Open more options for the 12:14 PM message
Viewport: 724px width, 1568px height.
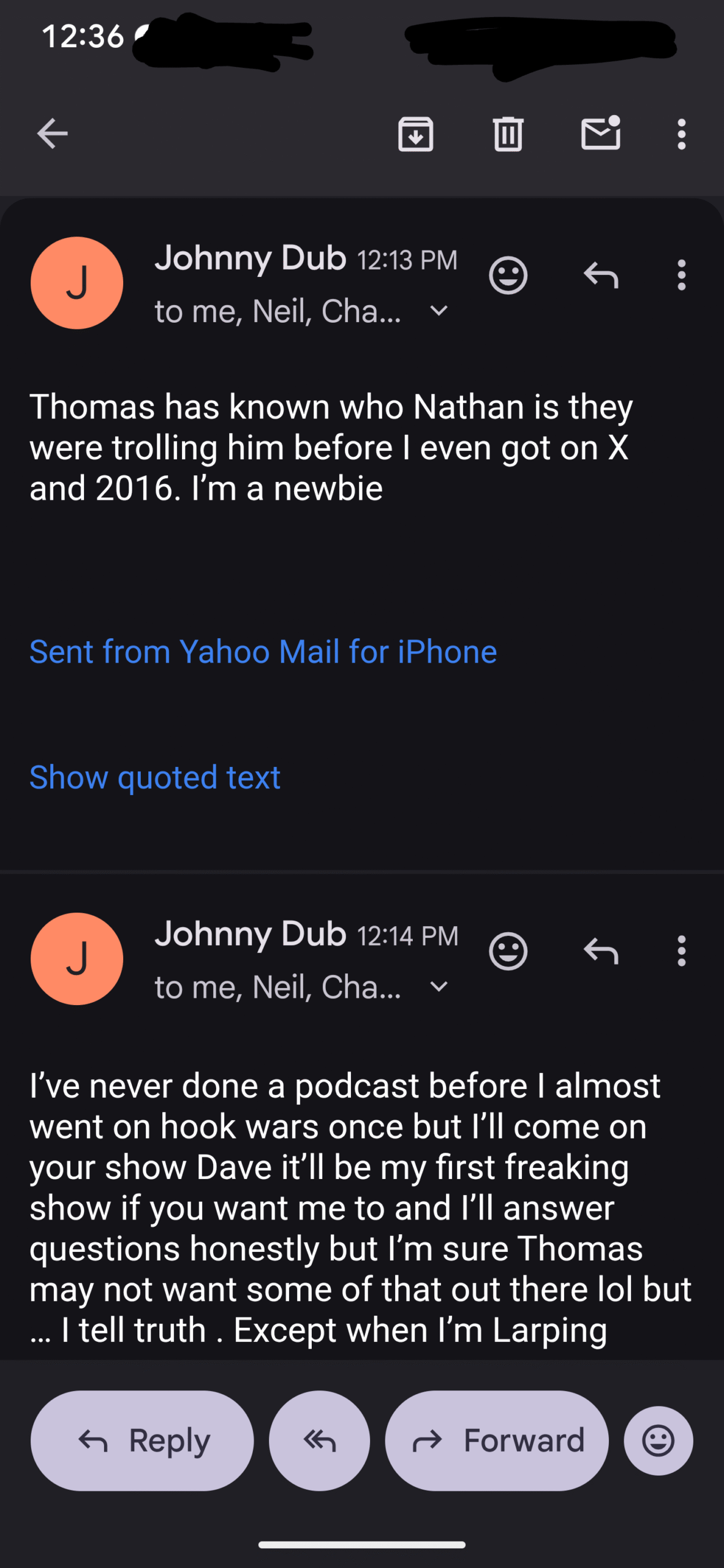[x=681, y=951]
